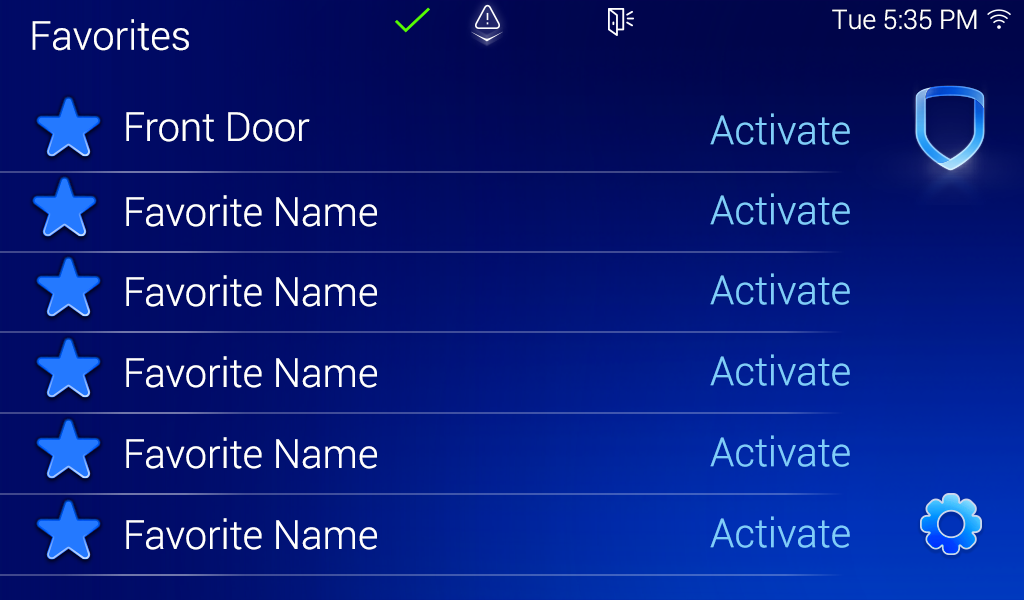The height and width of the screenshot is (600, 1024).
Task: Open settings via the gear icon
Action: (x=950, y=524)
